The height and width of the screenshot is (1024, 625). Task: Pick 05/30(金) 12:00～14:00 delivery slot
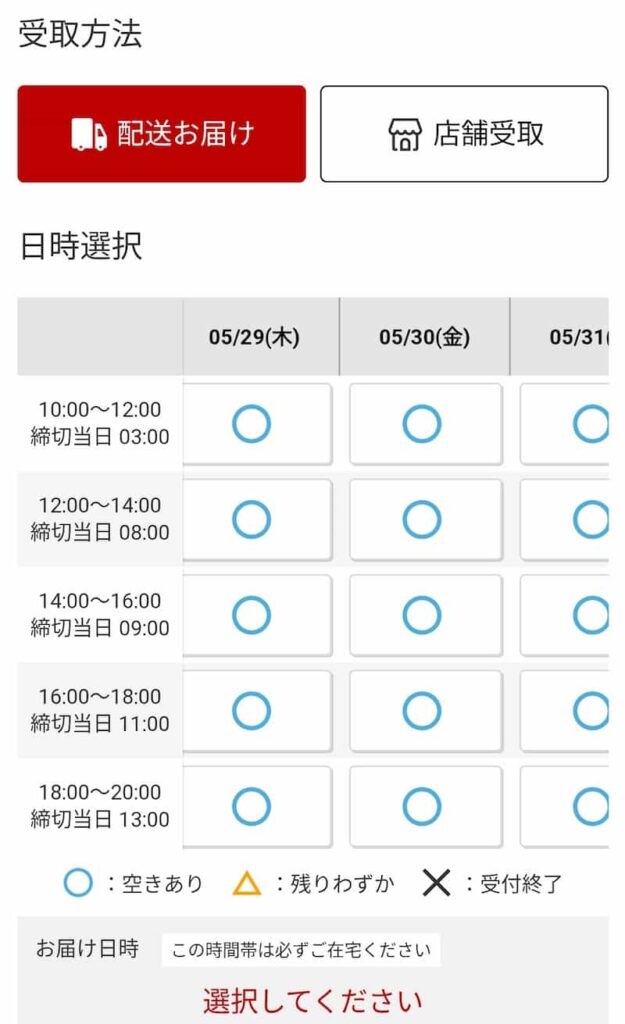pyautogui.click(x=426, y=520)
